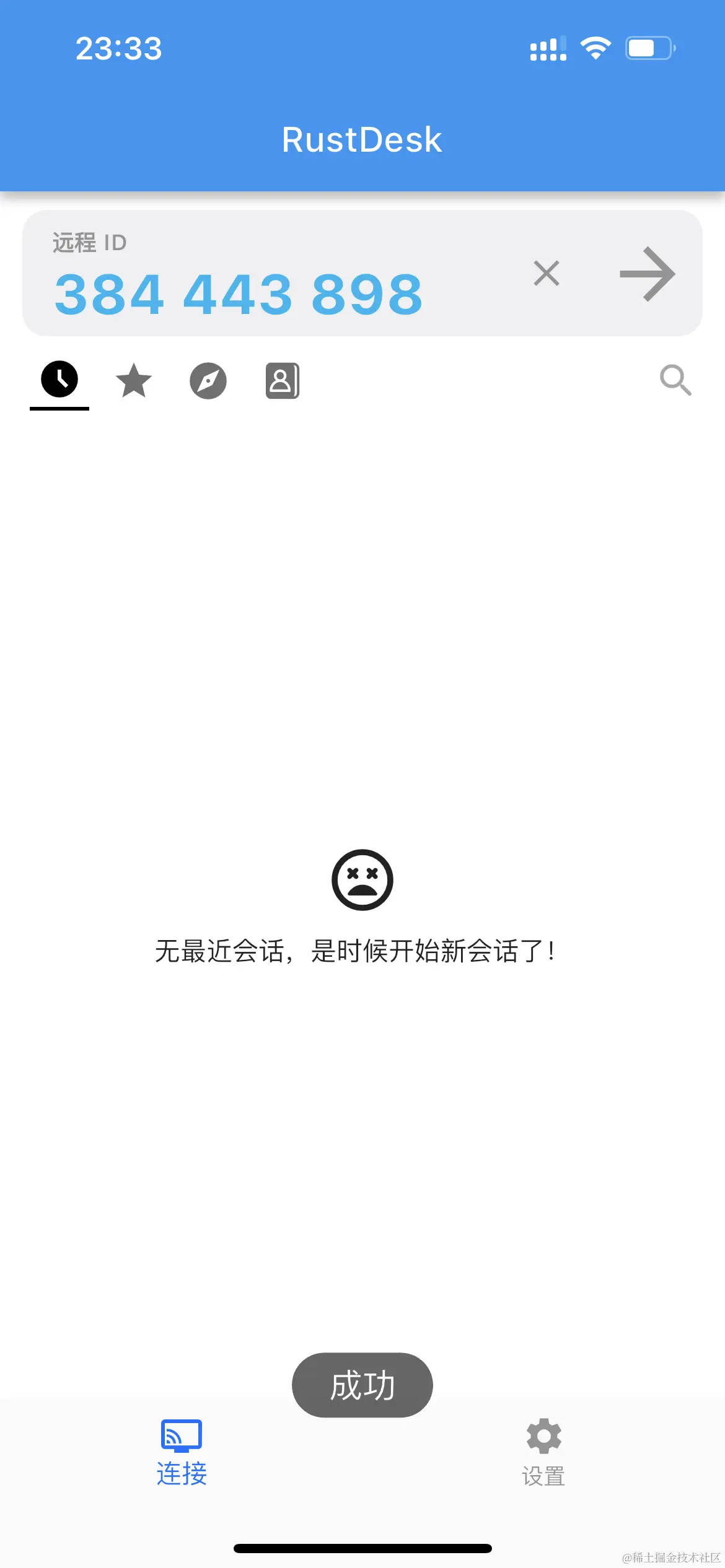Switch to the favorites star tab
Screen dimensions: 725x1568
point(134,380)
